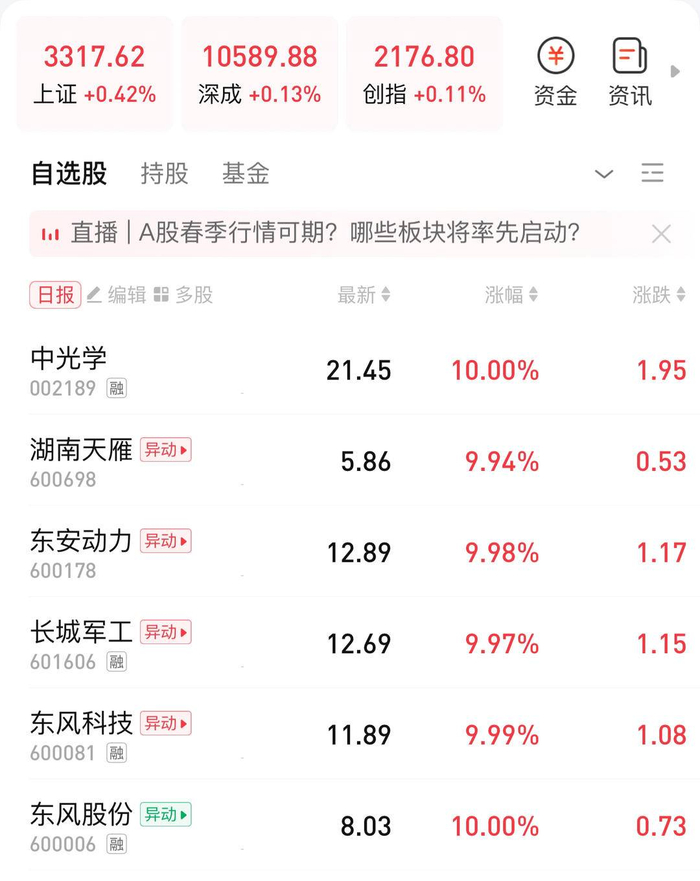
Task: Open the 中光学 stock row
Action: click(x=358, y=370)
